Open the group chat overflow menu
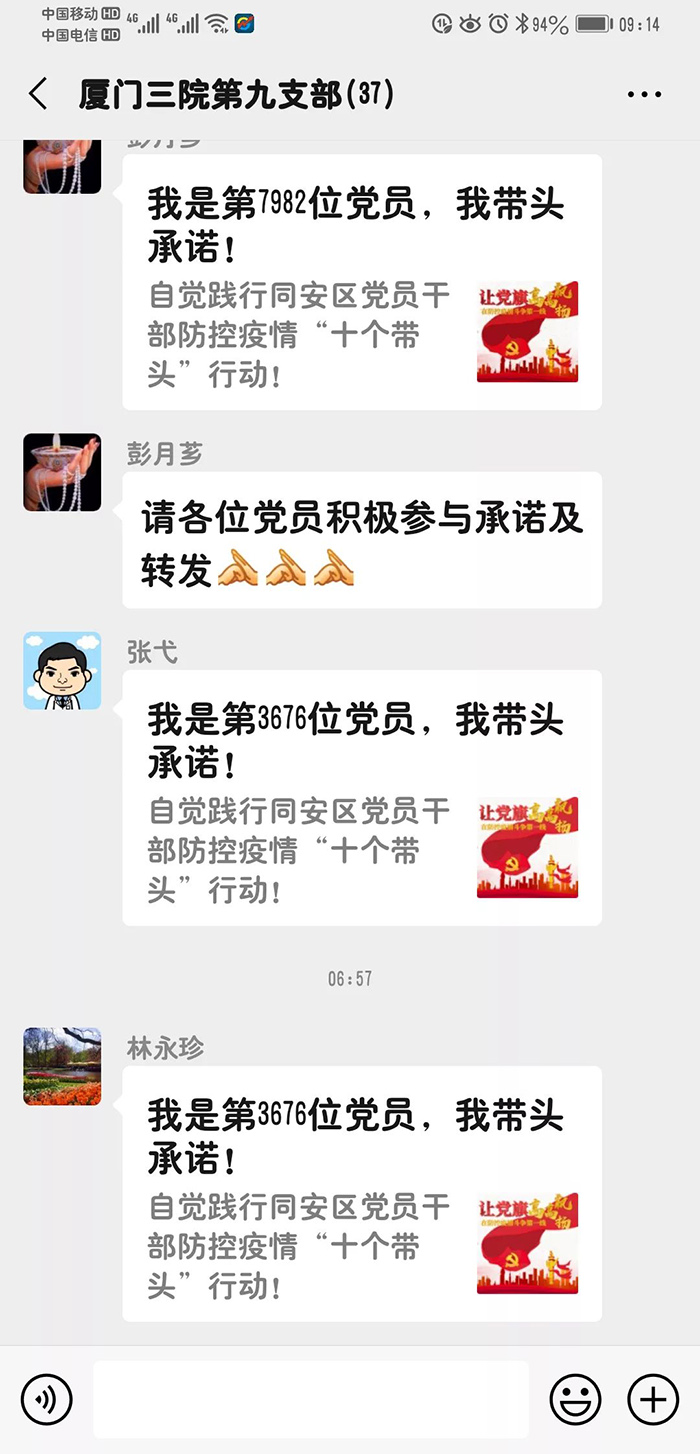 click(x=644, y=95)
